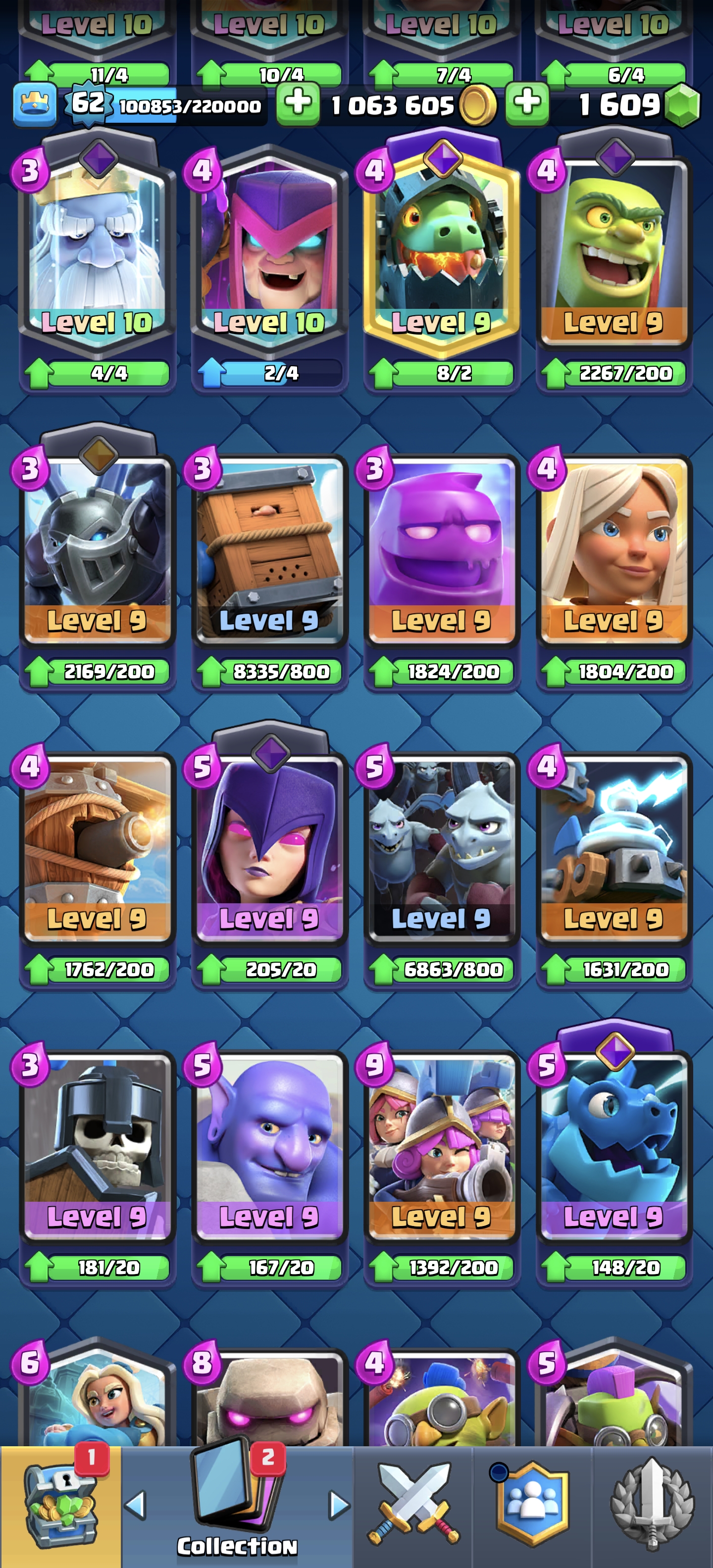Open the Zappies card
Image resolution: width=713 pixels, height=1568 pixels.
[614, 846]
